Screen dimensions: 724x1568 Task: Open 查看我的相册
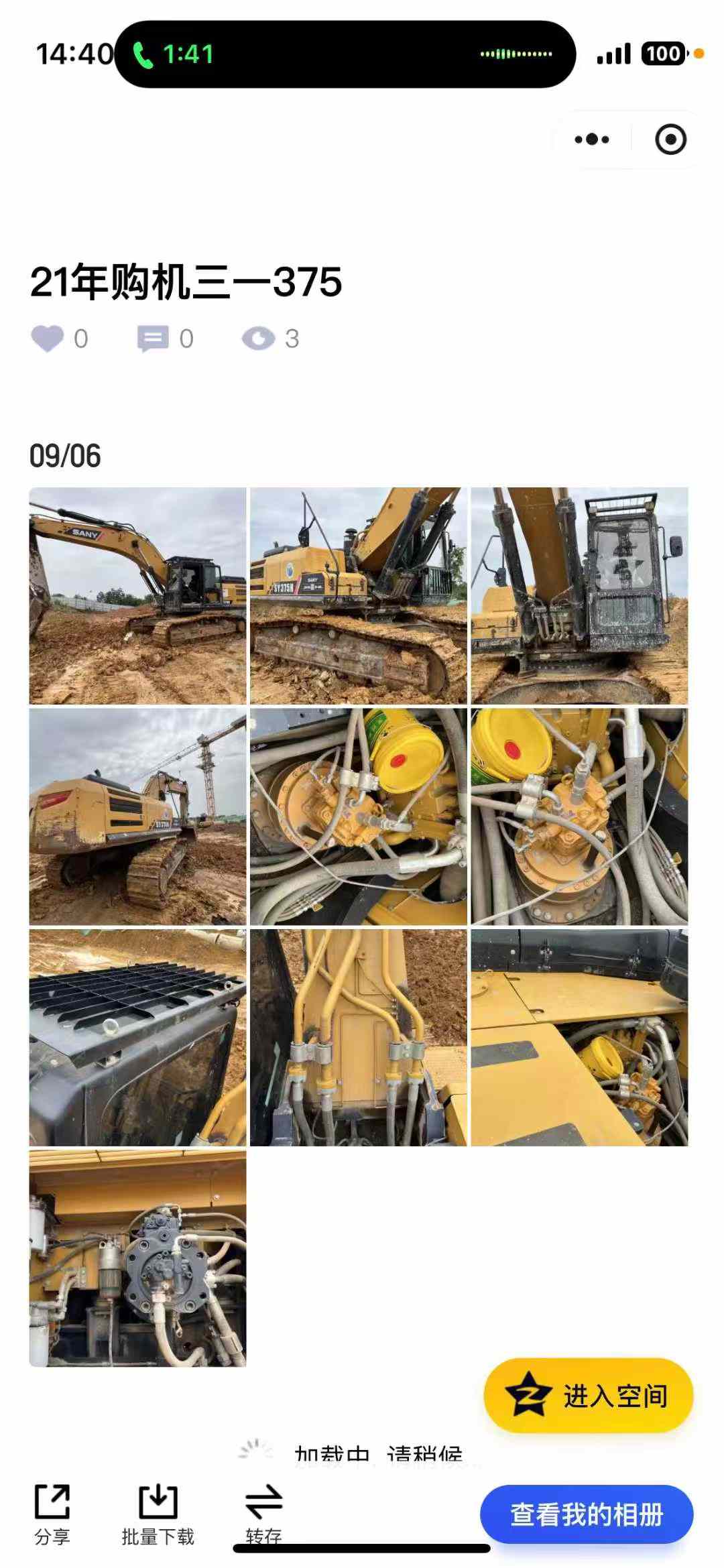tap(587, 1514)
